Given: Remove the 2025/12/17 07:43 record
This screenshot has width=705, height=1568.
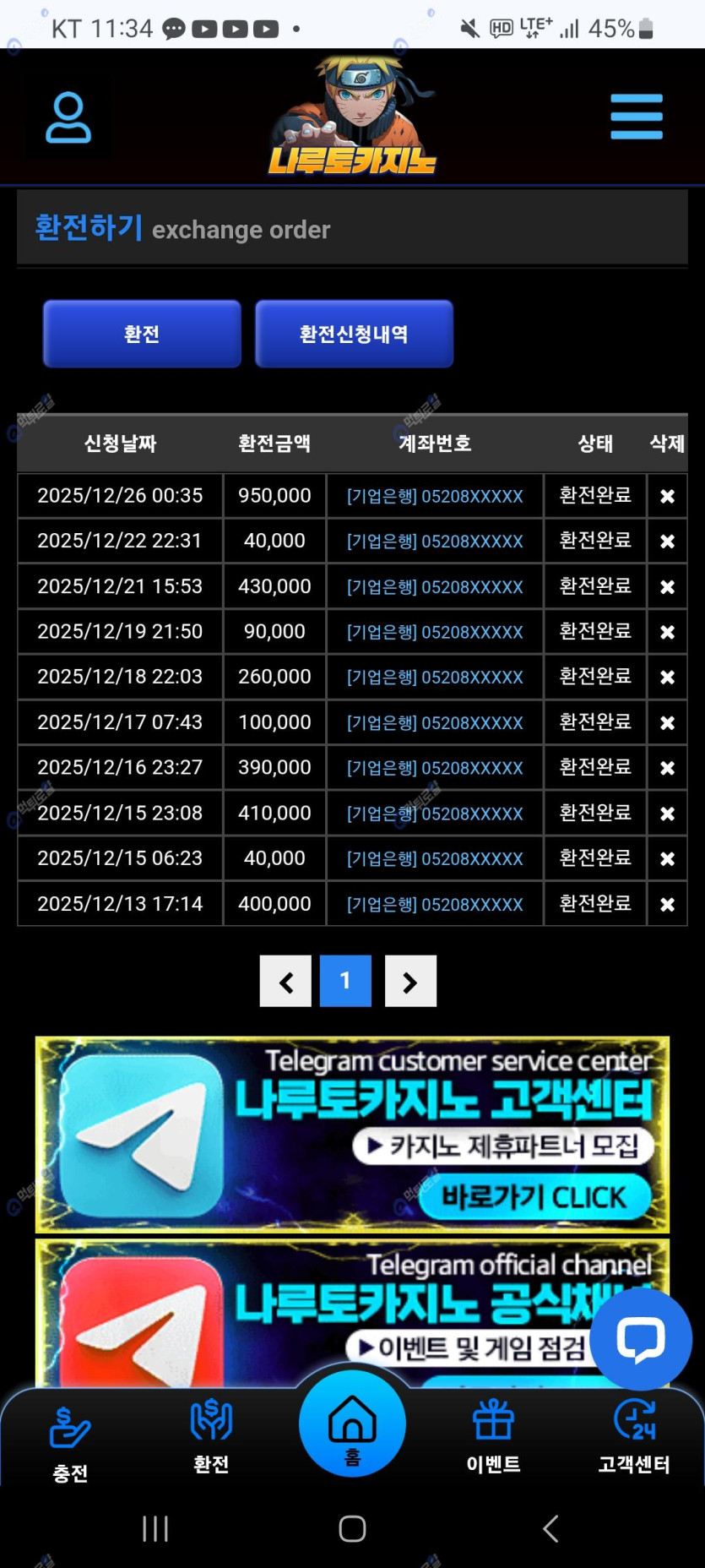Looking at the screenshot, I should click(667, 722).
